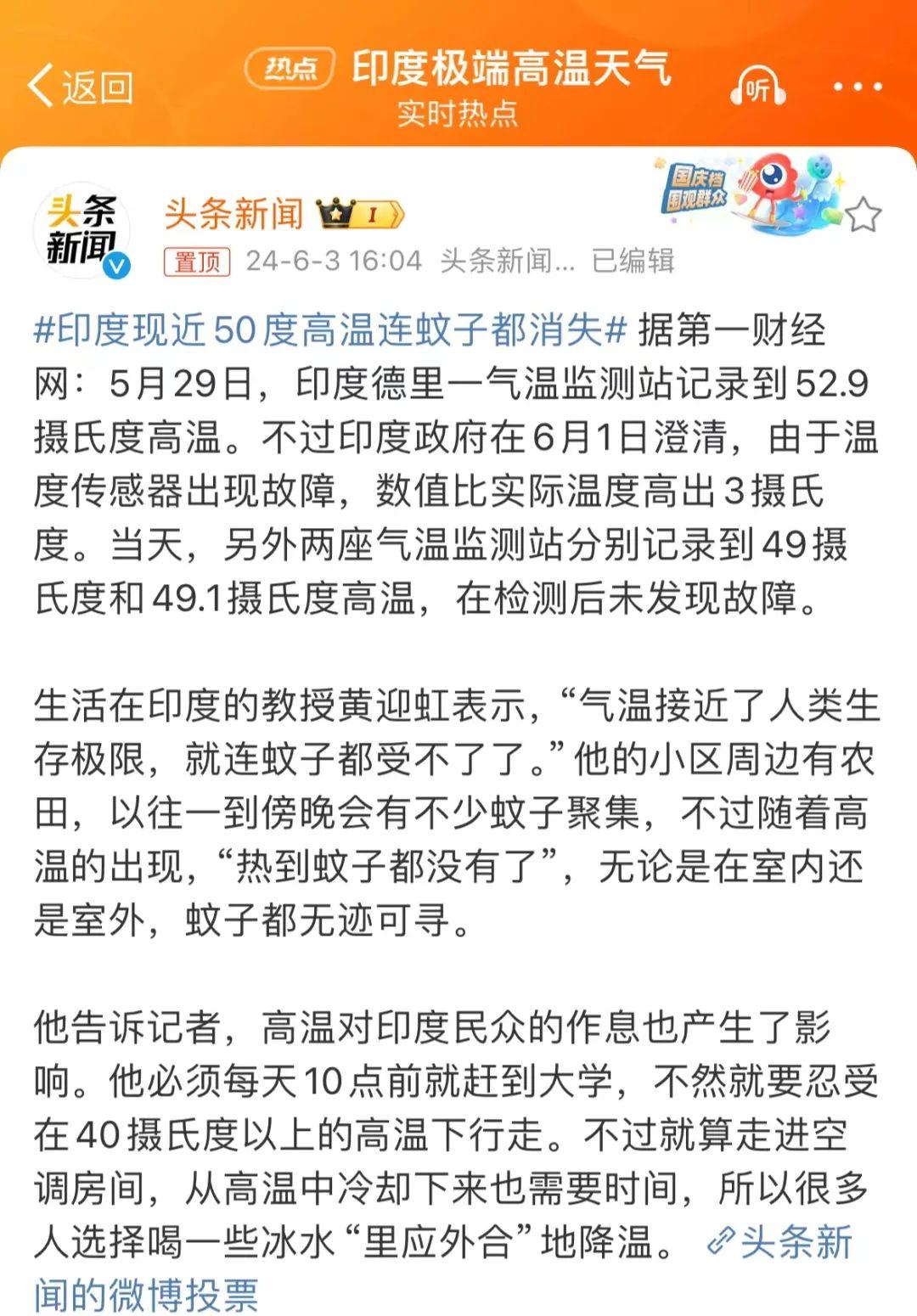The height and width of the screenshot is (1316, 917).
Task: Tap the 头条新闻 account name
Action: coord(233,213)
